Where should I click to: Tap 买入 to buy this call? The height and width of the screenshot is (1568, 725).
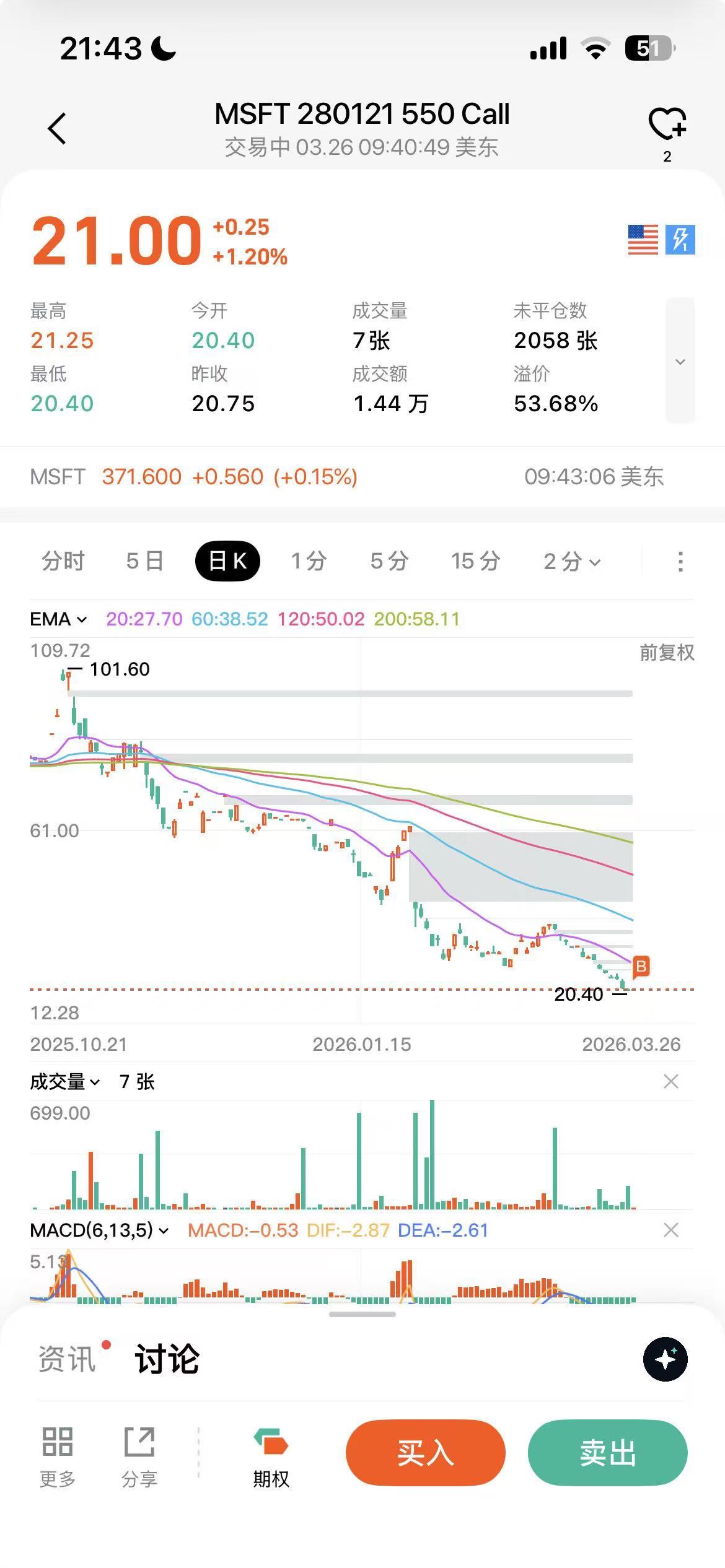[x=426, y=1453]
